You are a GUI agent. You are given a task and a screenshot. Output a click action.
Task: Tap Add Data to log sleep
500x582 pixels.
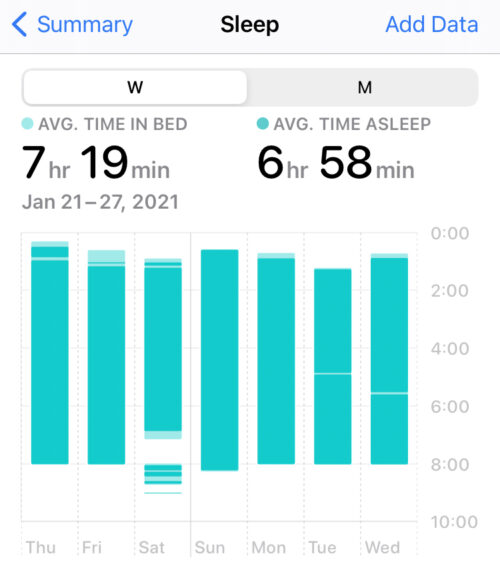[x=431, y=24]
